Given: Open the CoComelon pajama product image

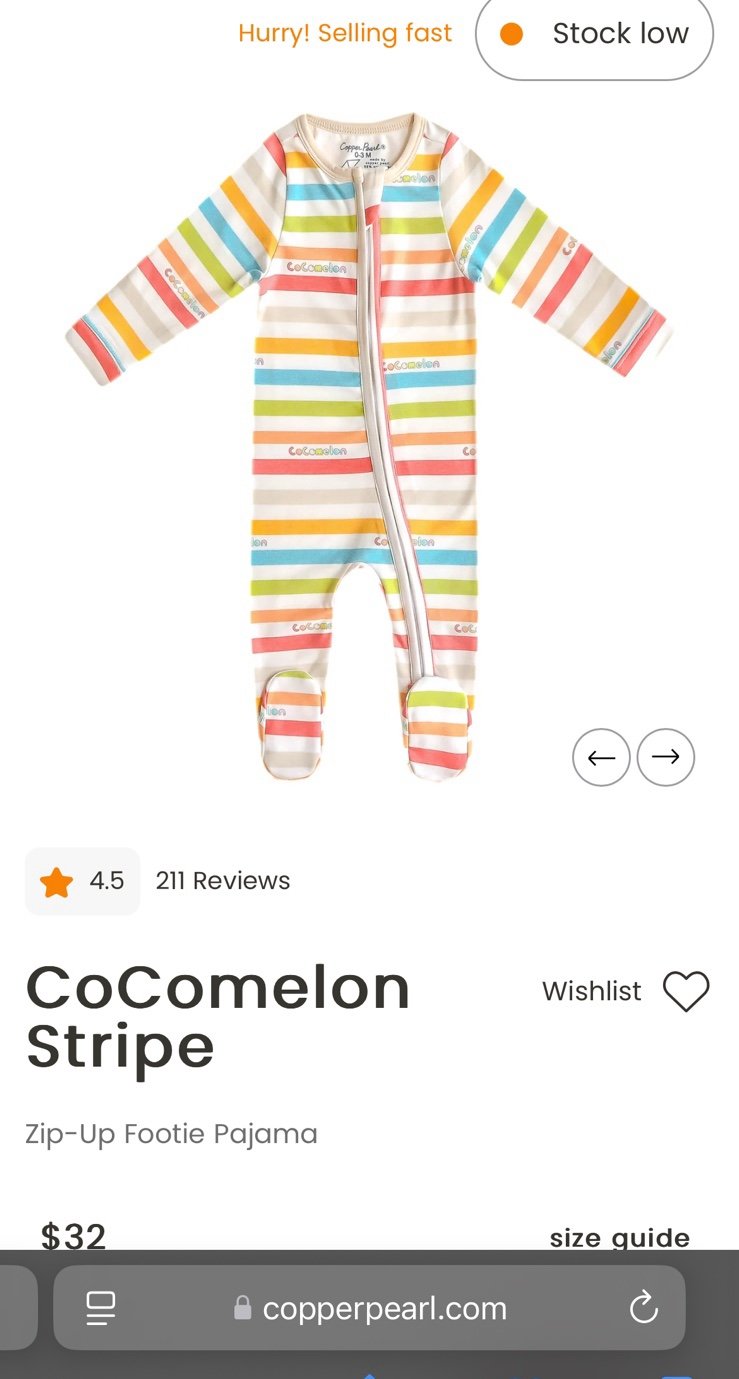Looking at the screenshot, I should tap(369, 445).
